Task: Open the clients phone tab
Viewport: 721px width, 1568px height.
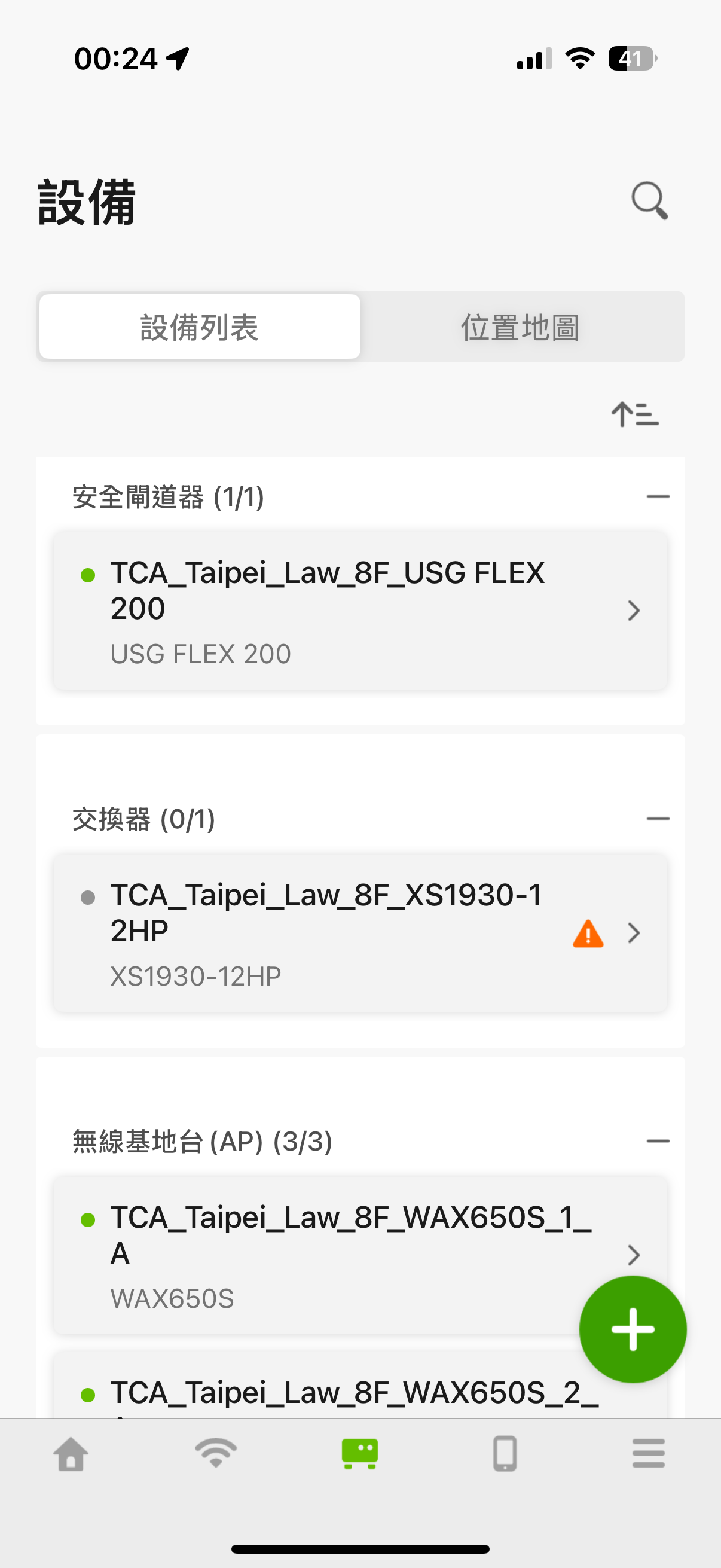Action: 505,1454
